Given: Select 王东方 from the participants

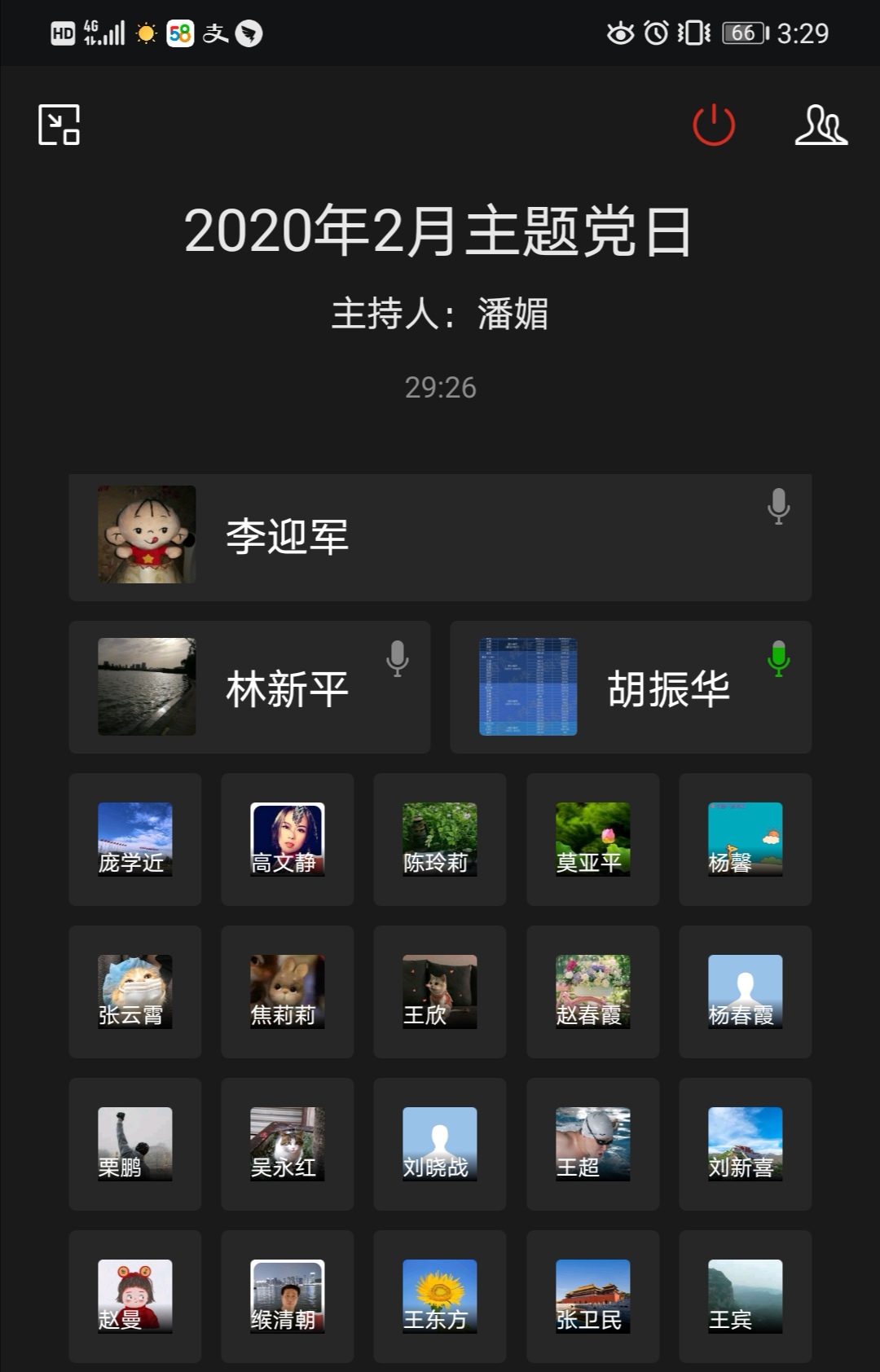Looking at the screenshot, I should point(440,1296).
